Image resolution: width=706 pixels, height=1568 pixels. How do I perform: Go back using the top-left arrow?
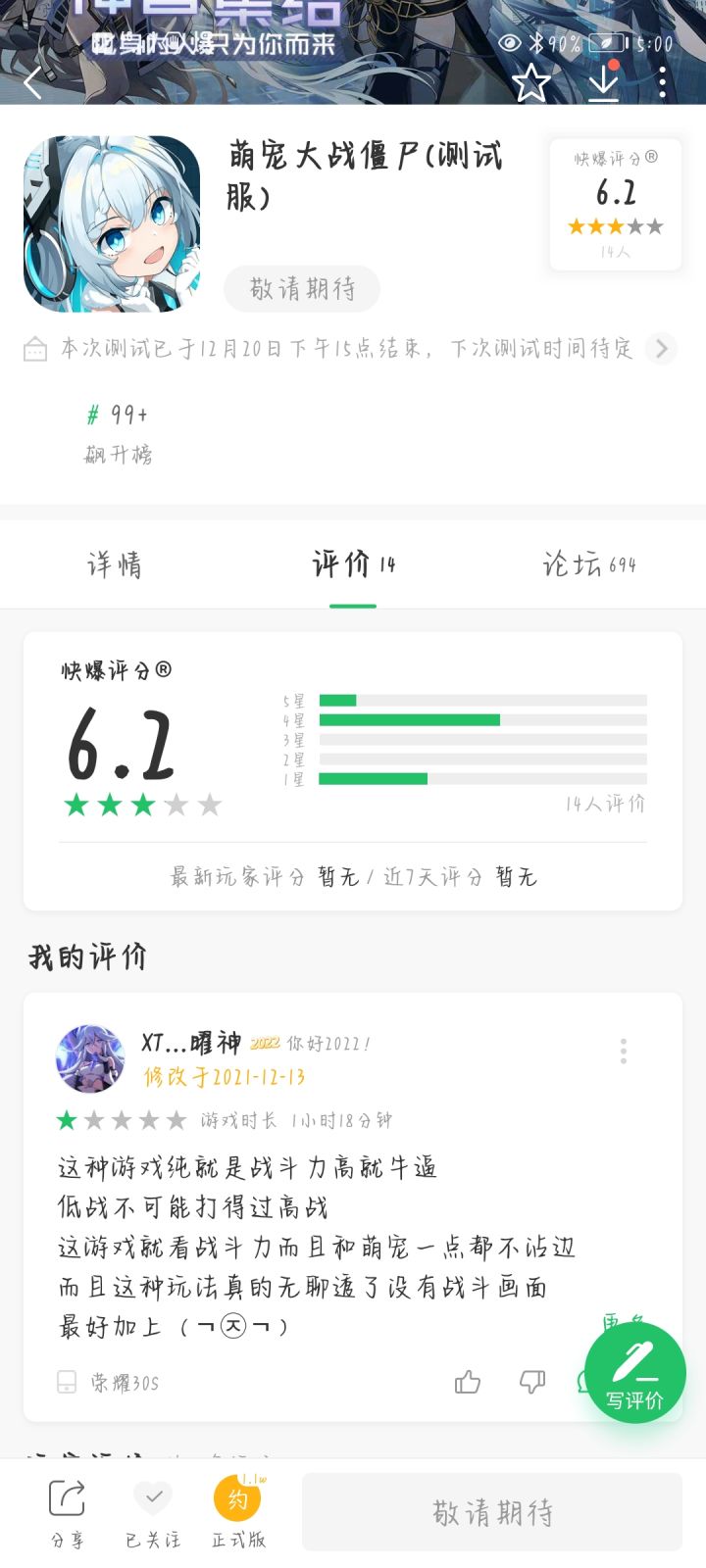pos(33,83)
